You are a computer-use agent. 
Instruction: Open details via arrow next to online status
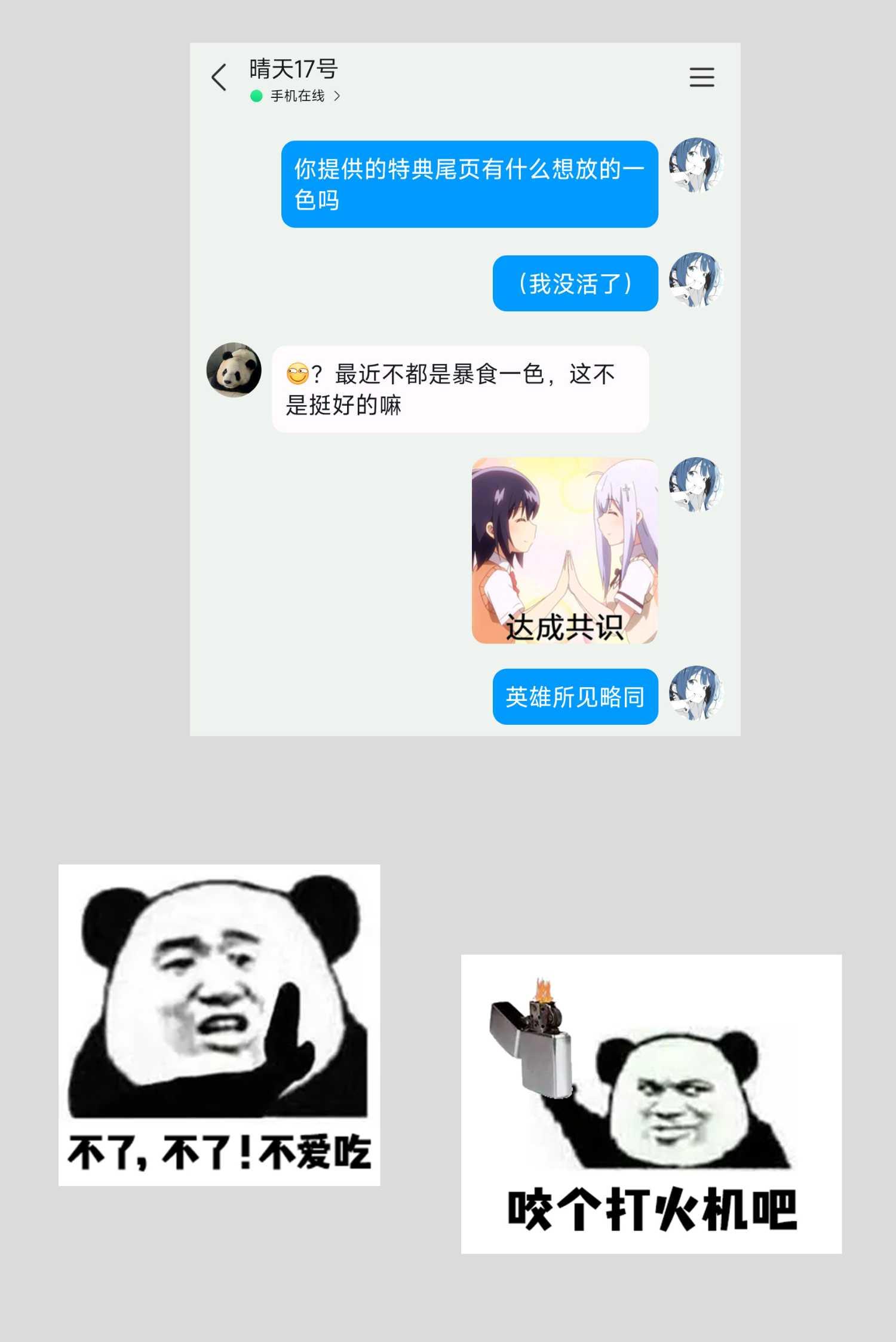(x=338, y=96)
